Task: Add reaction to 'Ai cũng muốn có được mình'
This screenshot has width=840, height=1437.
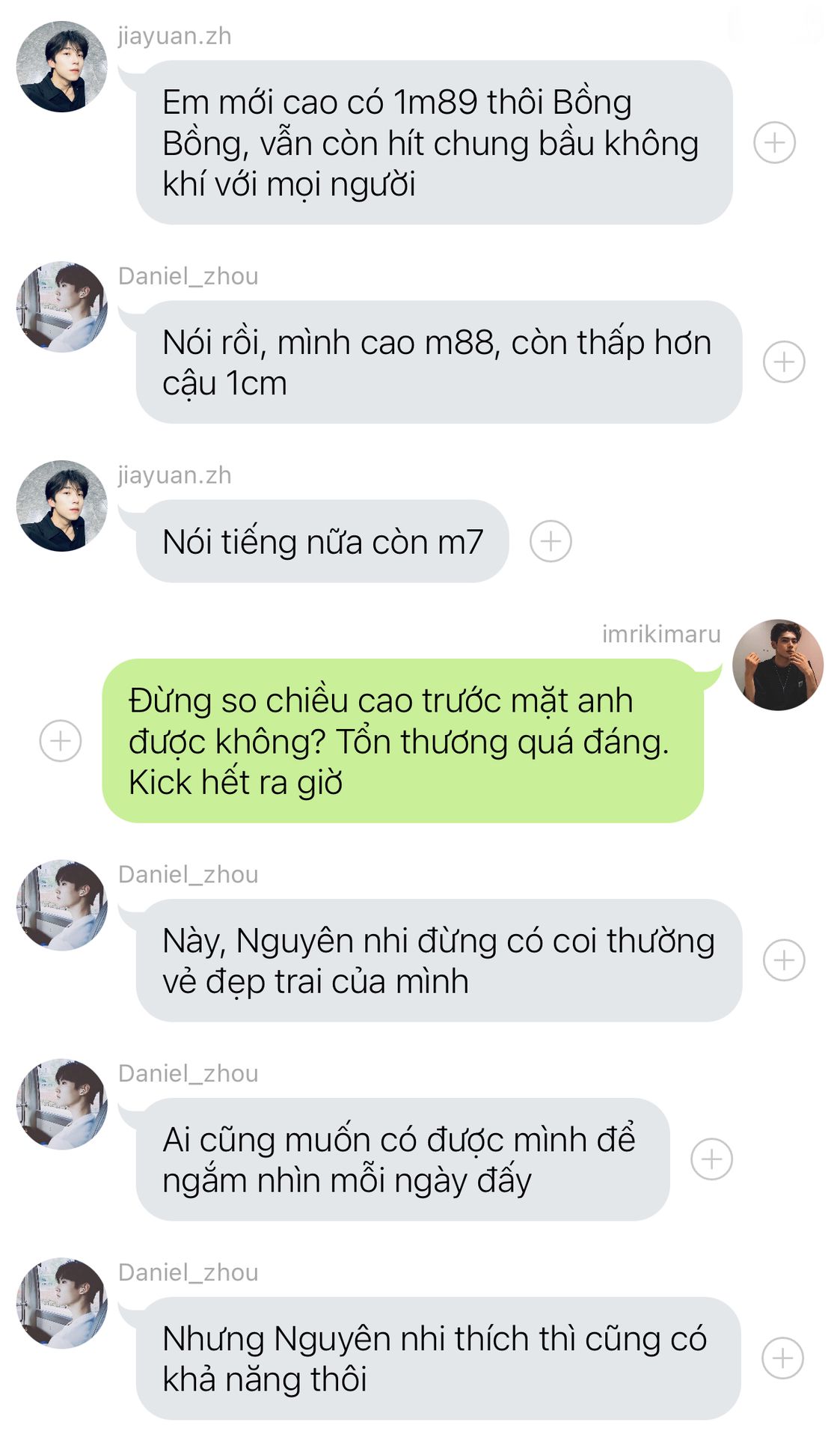Action: [x=711, y=1159]
